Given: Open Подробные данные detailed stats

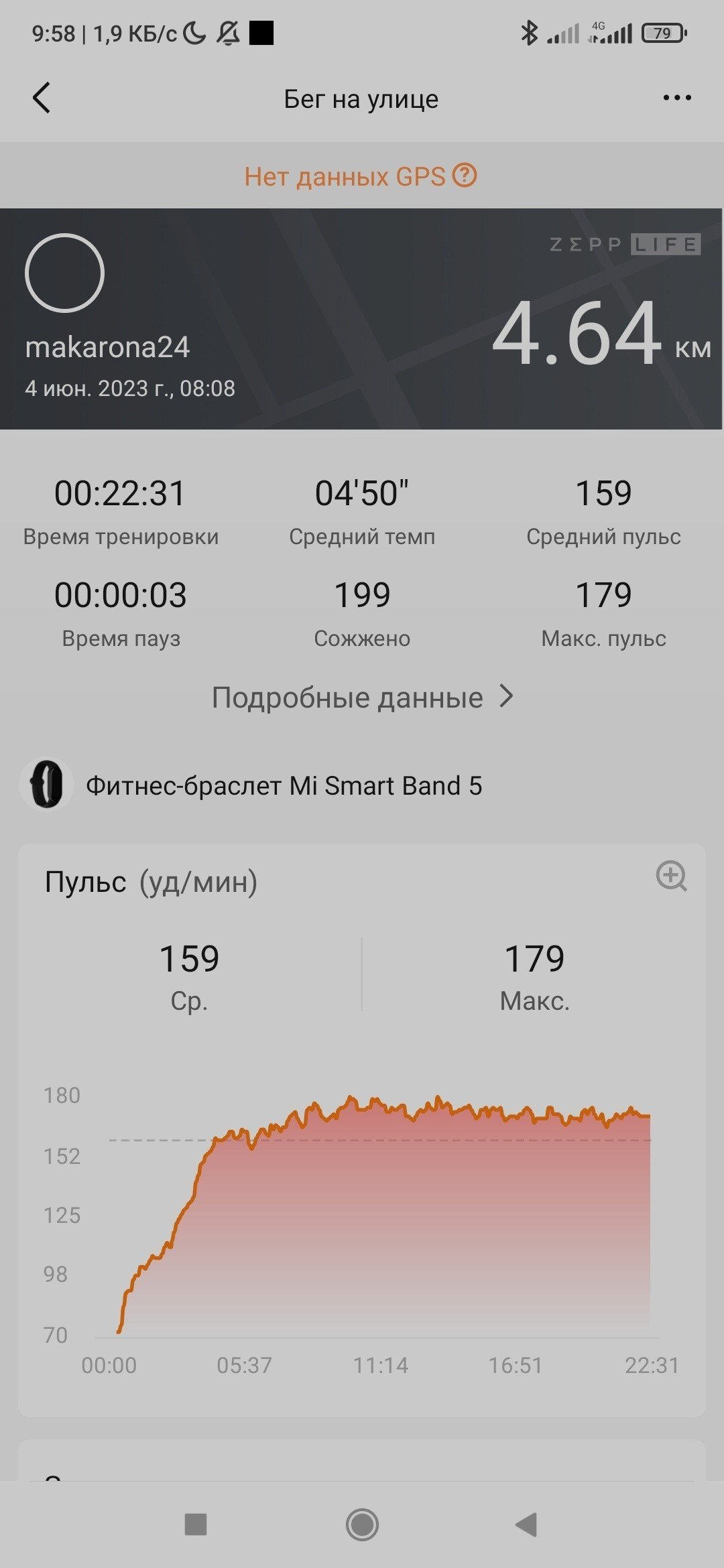Looking at the screenshot, I should 363,698.
